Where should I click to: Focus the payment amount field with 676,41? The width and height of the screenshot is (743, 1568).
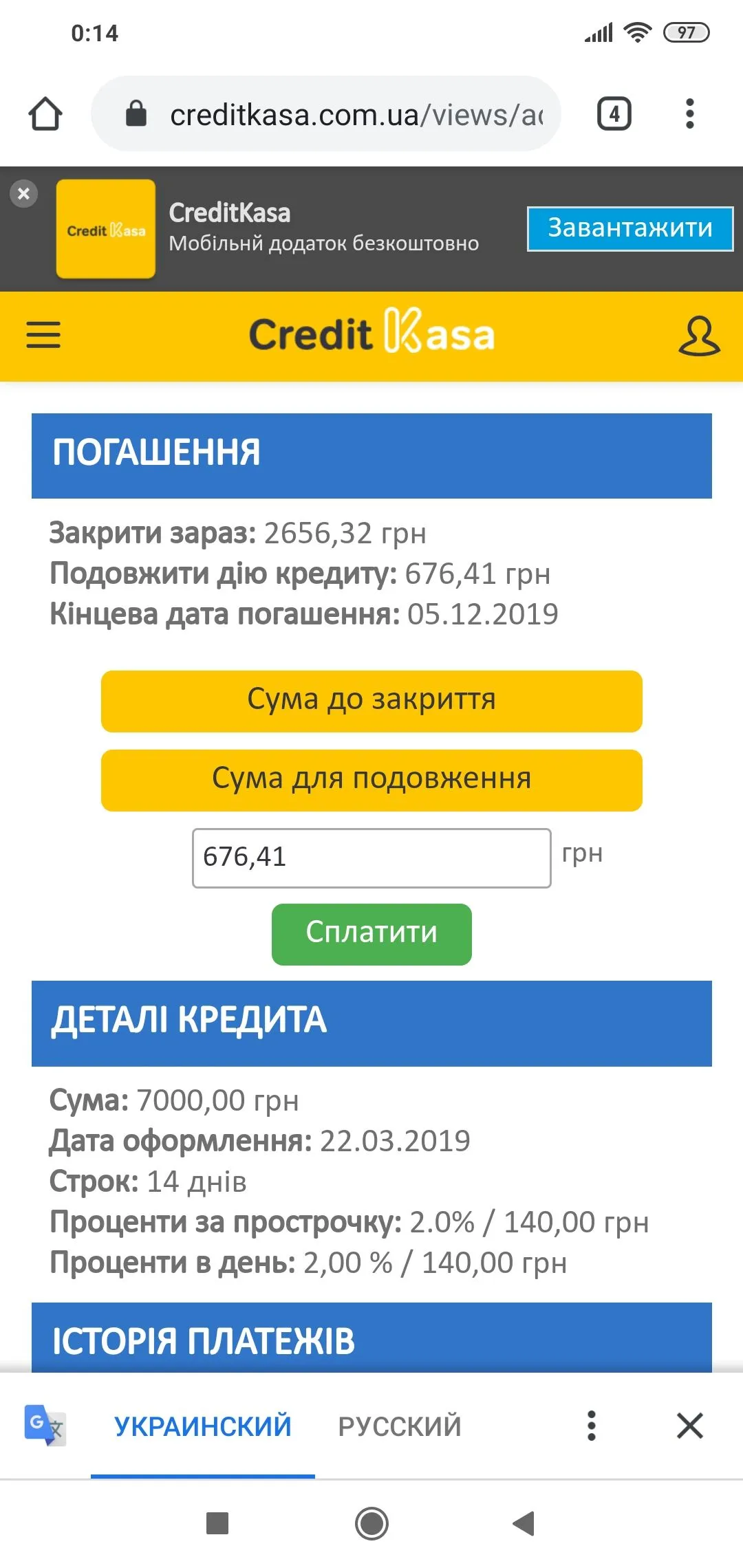coord(371,858)
